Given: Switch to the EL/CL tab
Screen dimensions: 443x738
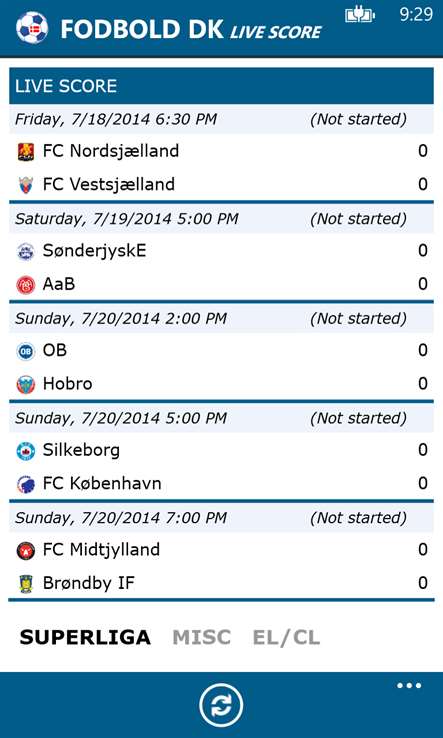Looking at the screenshot, I should 286,637.
